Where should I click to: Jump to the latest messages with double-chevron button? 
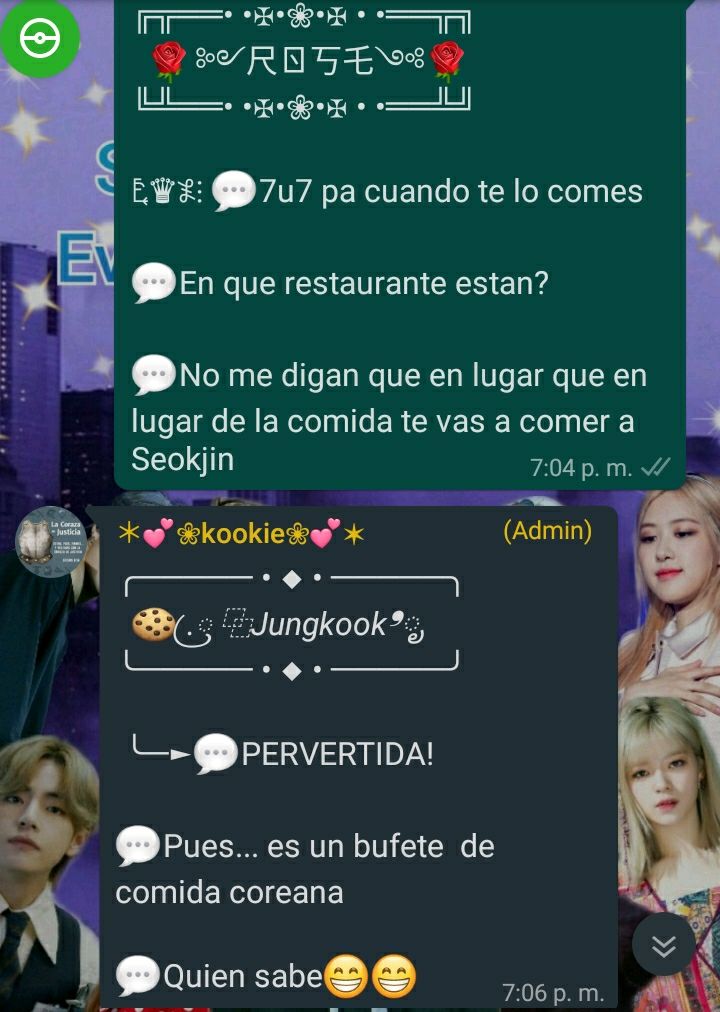click(x=663, y=945)
